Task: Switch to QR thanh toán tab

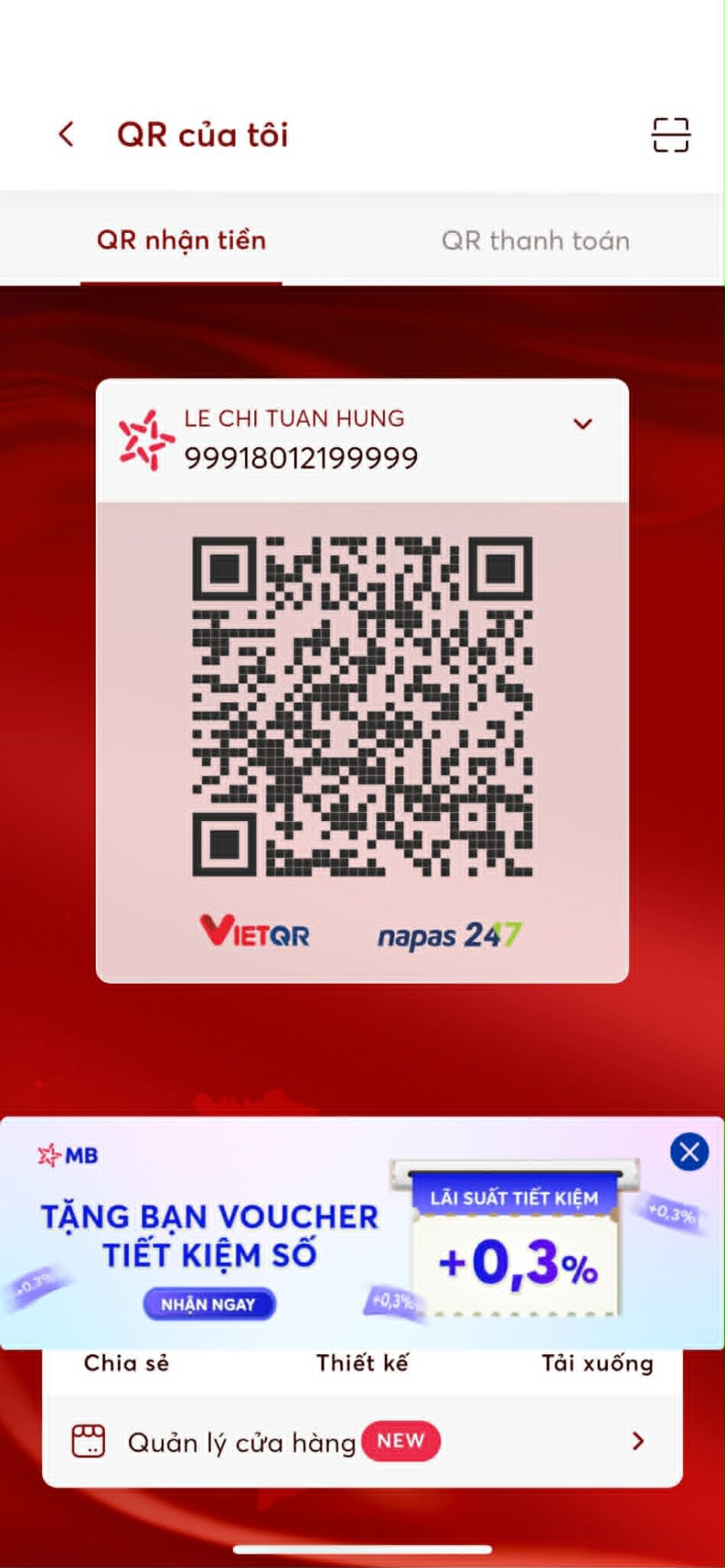Action: tap(535, 241)
